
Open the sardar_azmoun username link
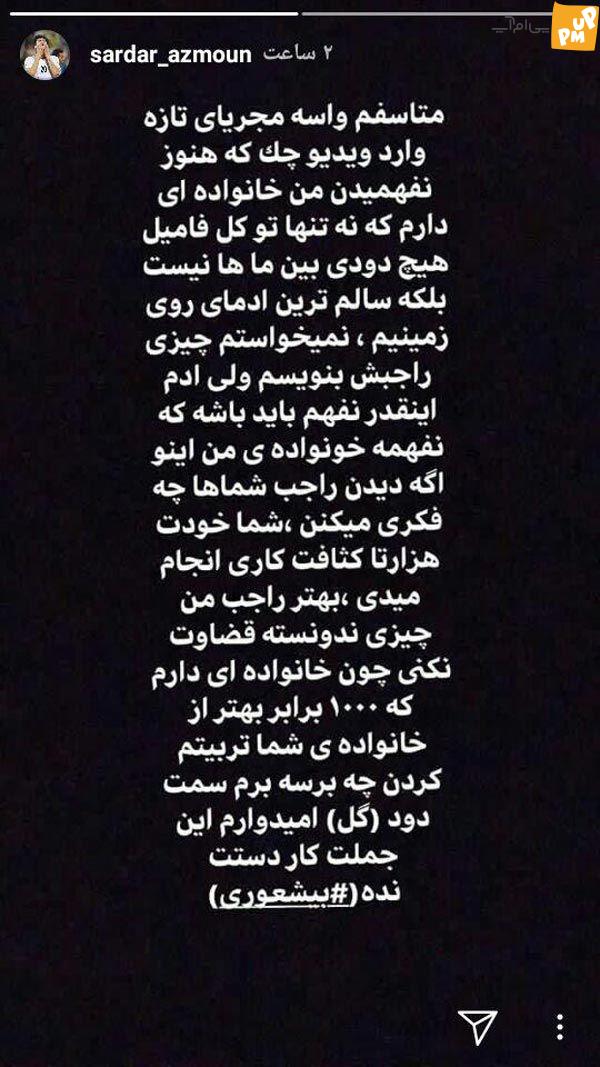point(170,55)
